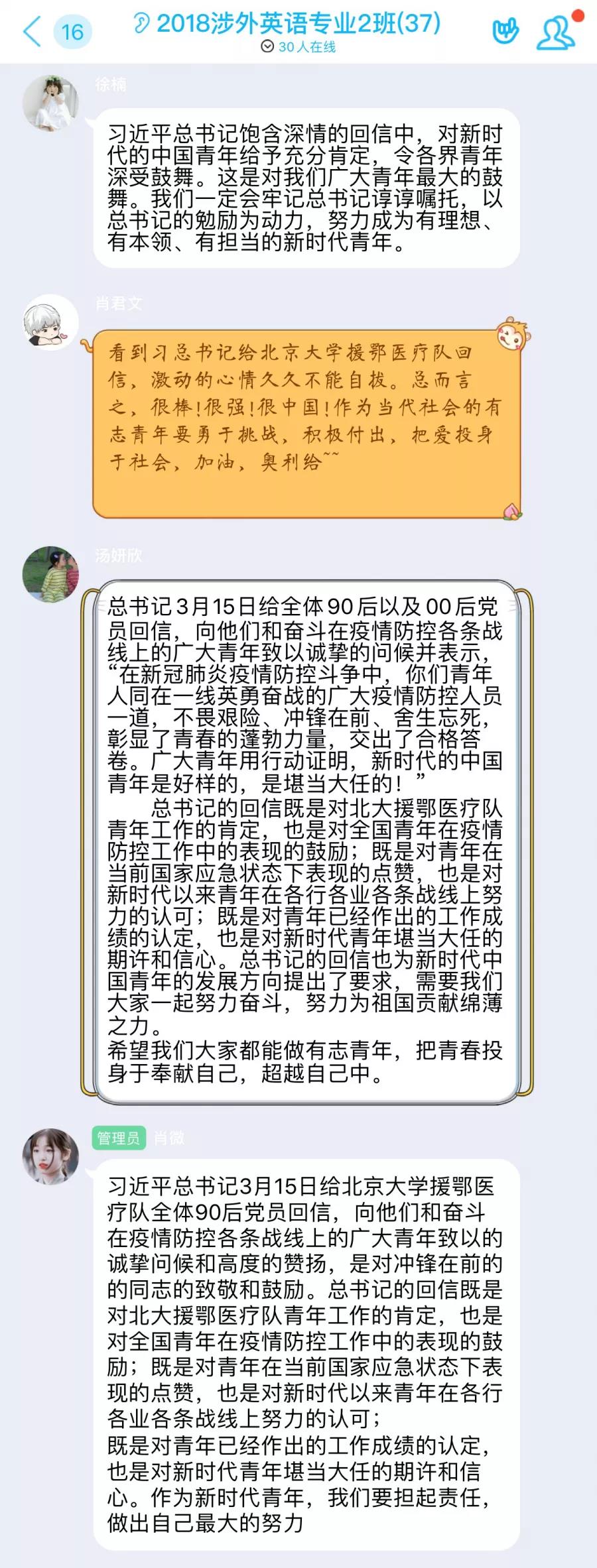Open admin 肖微's profile avatar
Viewport: 597px width, 1568px height.
50,1156
